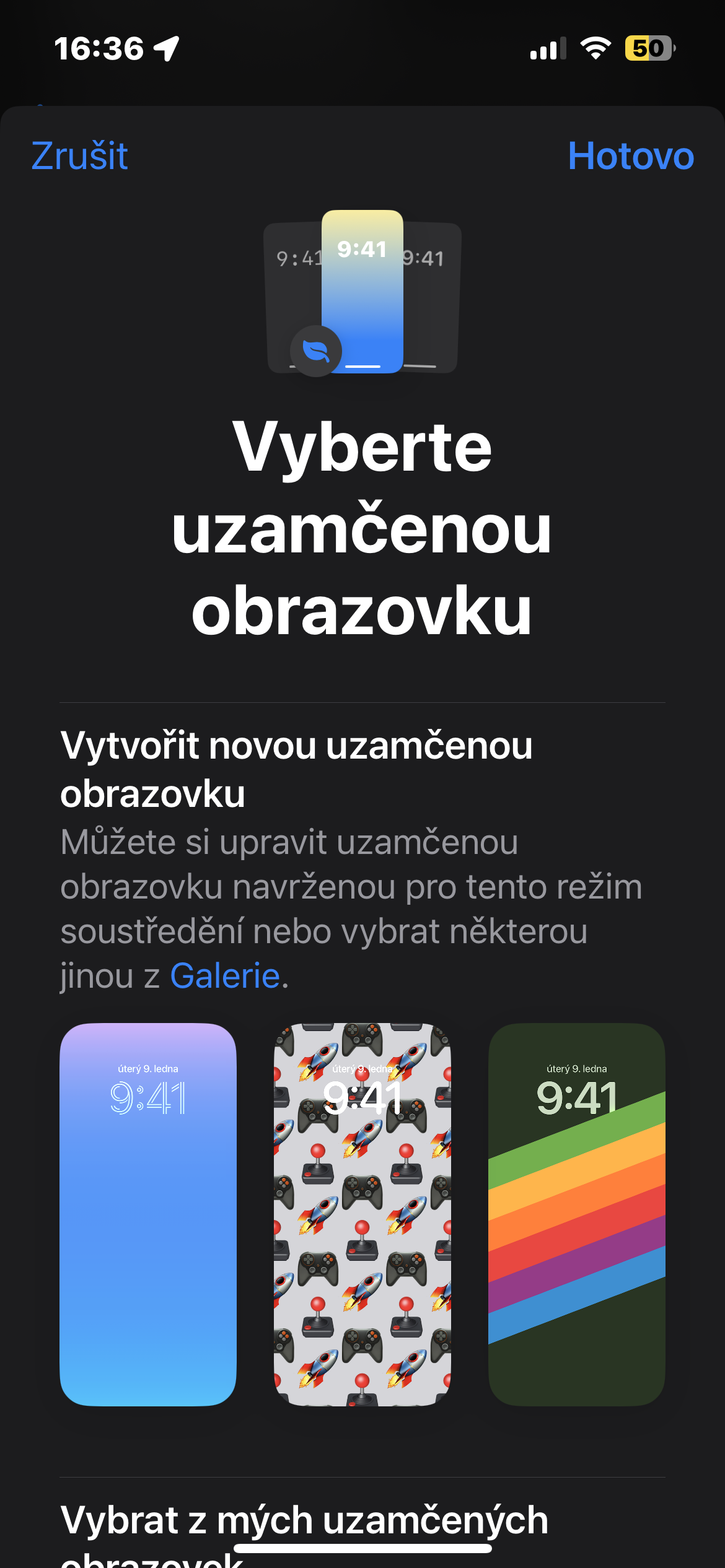
Task: Open the Galerie link
Action: tap(225, 976)
